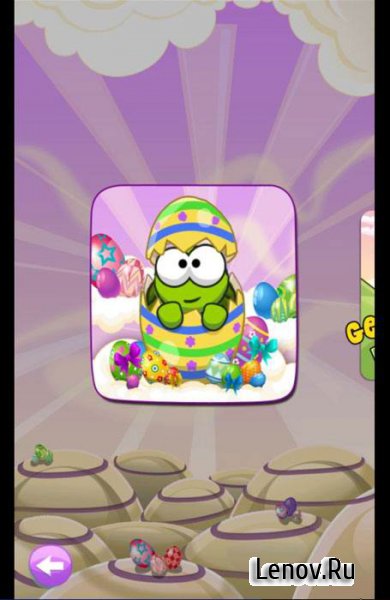The height and width of the screenshot is (600, 390).
Task: Open the Easter egg level pack card
Action: coord(194,294)
